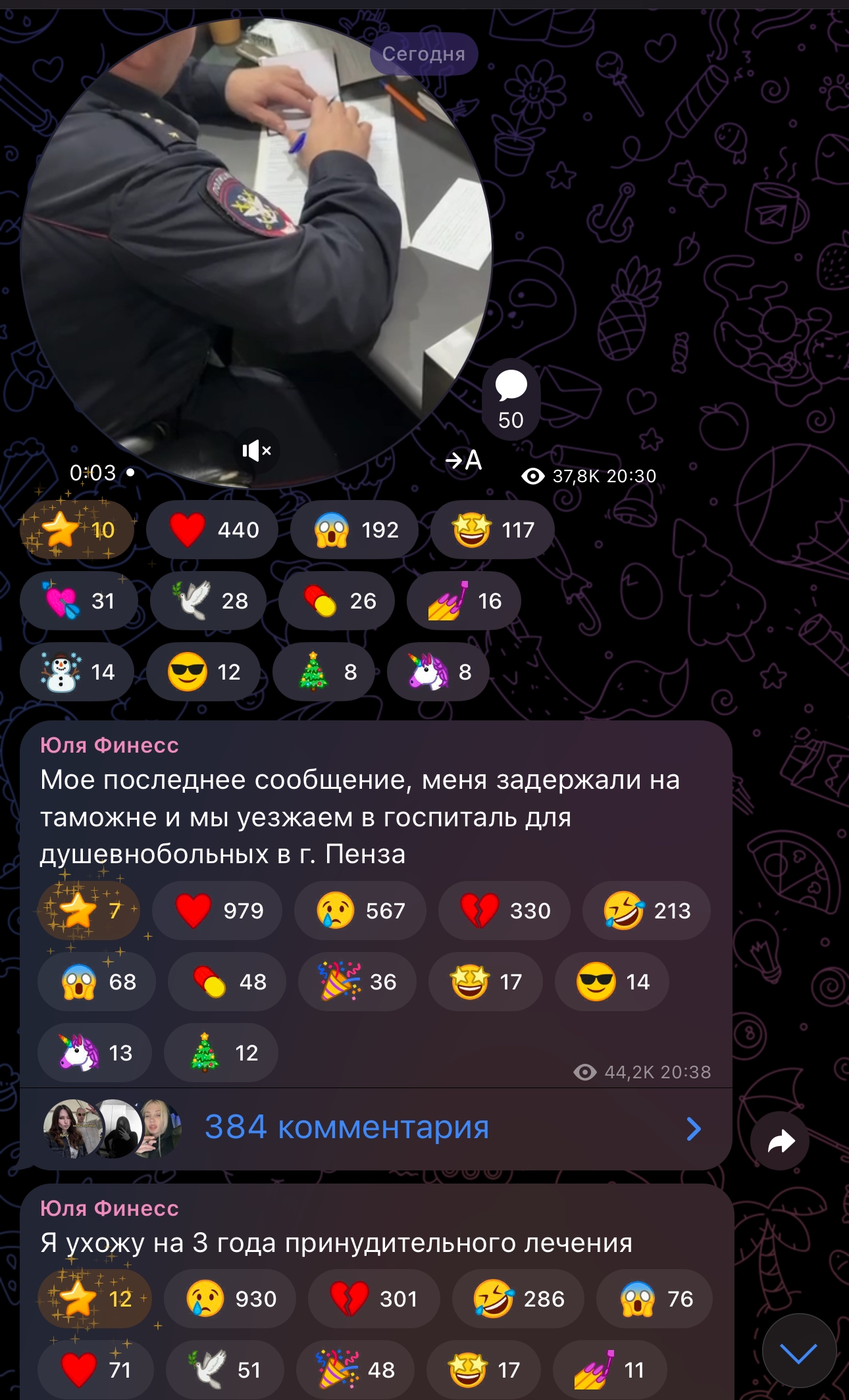
Task: Open Юля Финесс name on customs post
Action: (109, 745)
